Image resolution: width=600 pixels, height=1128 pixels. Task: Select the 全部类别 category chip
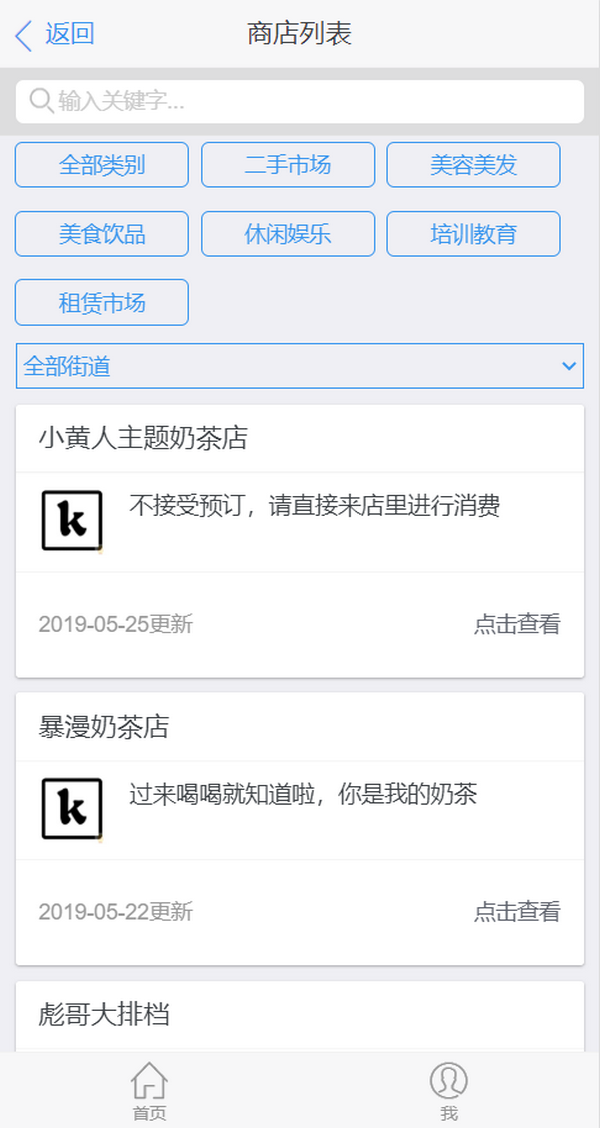101,165
